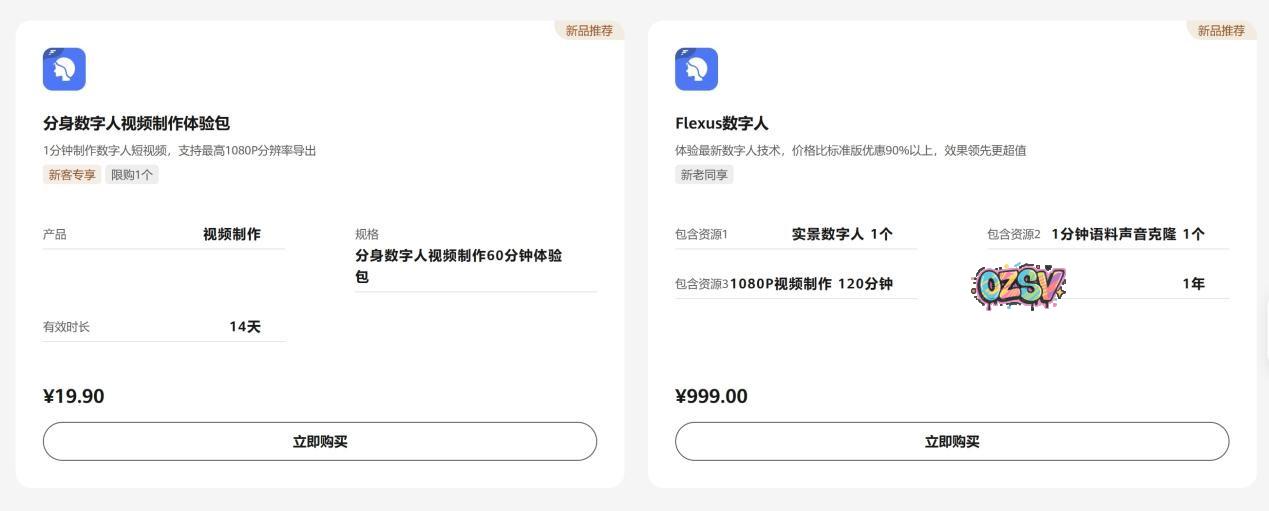
Task: Open the Flexus数字人 product card
Action: click(721, 123)
